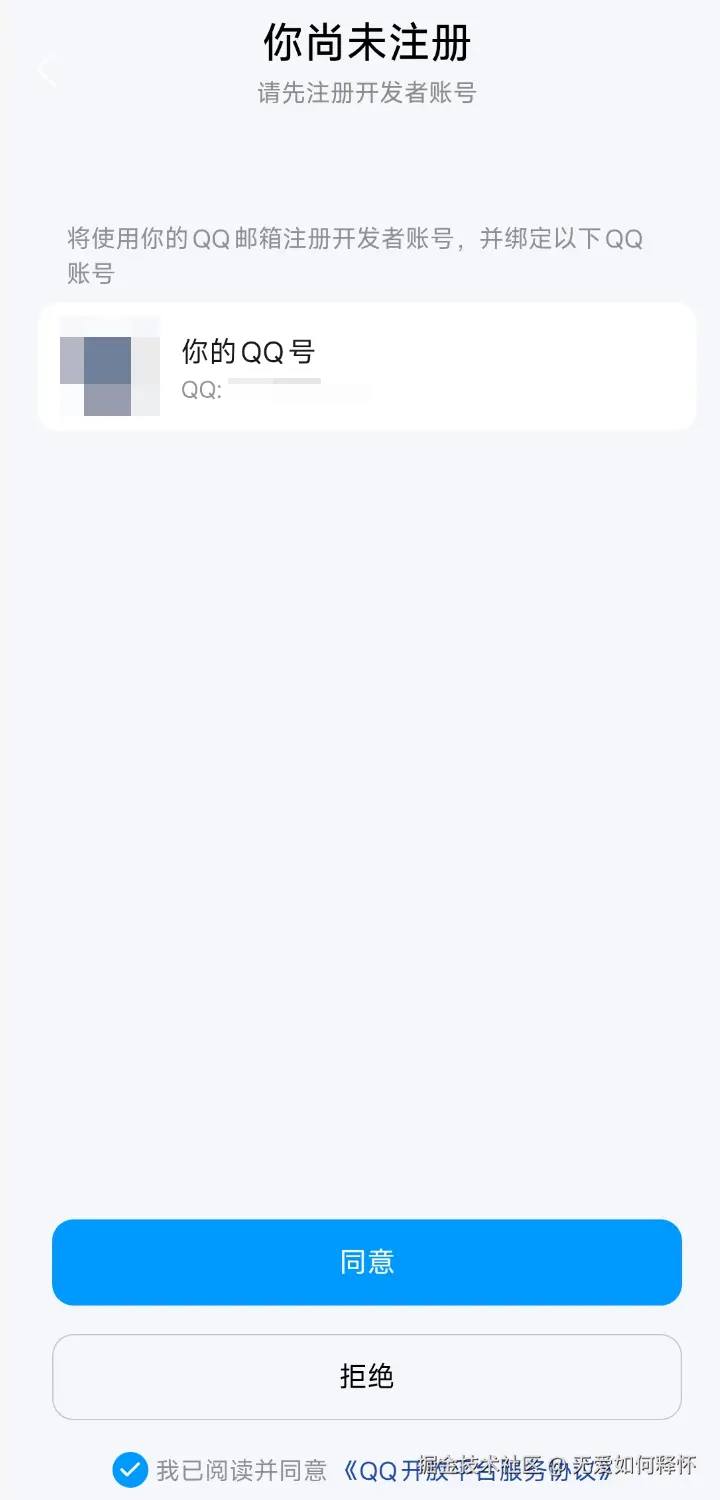720x1500 pixels.
Task: Tap the 拒绝 button
Action: point(366,1377)
